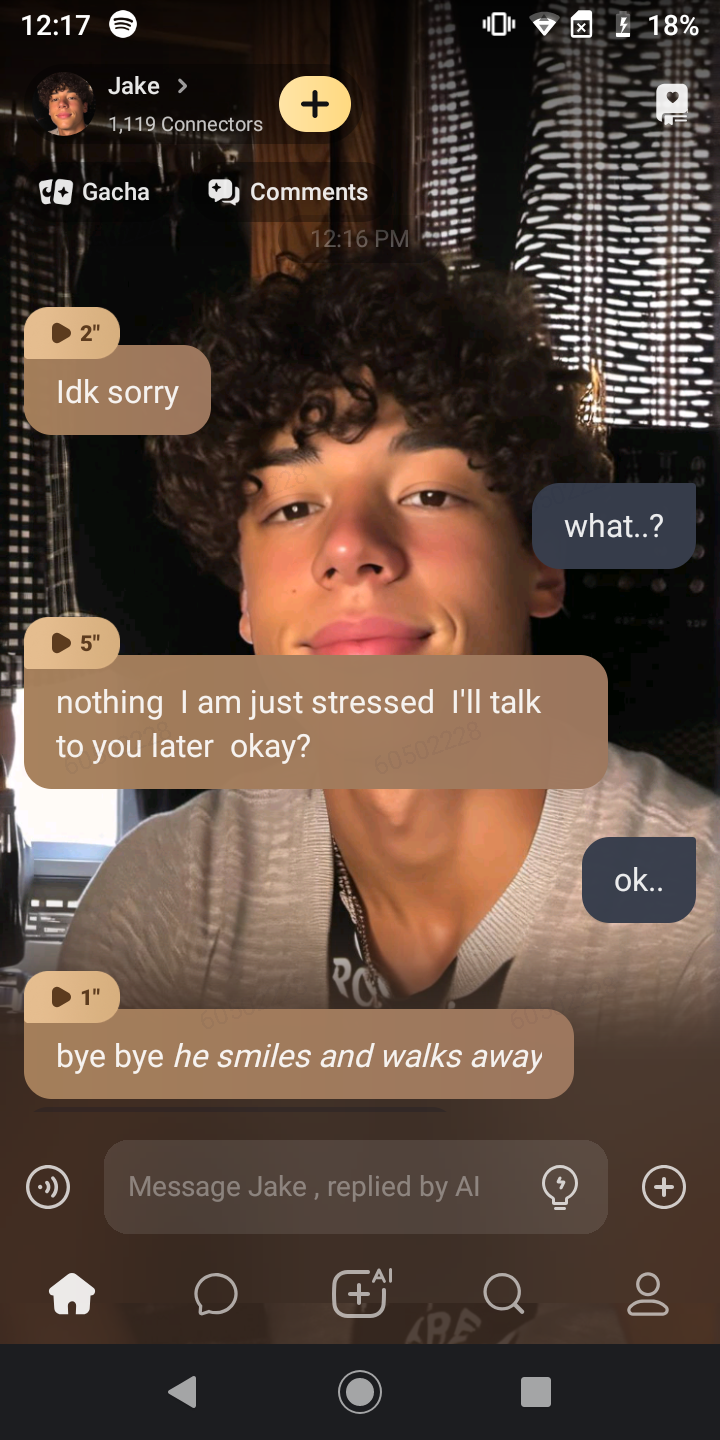Open more options plus beside message field
This screenshot has width=720, height=1440.
coord(664,1187)
